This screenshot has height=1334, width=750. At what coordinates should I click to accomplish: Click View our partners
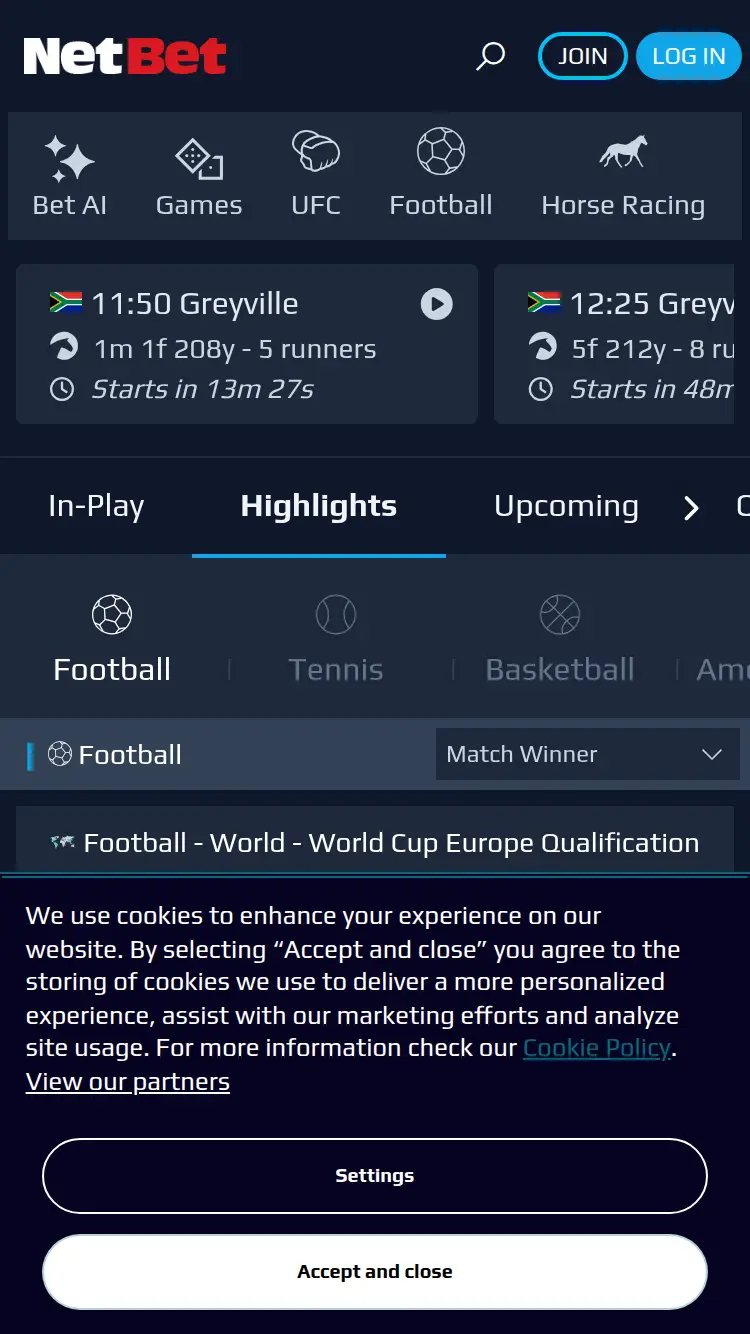pos(127,1081)
